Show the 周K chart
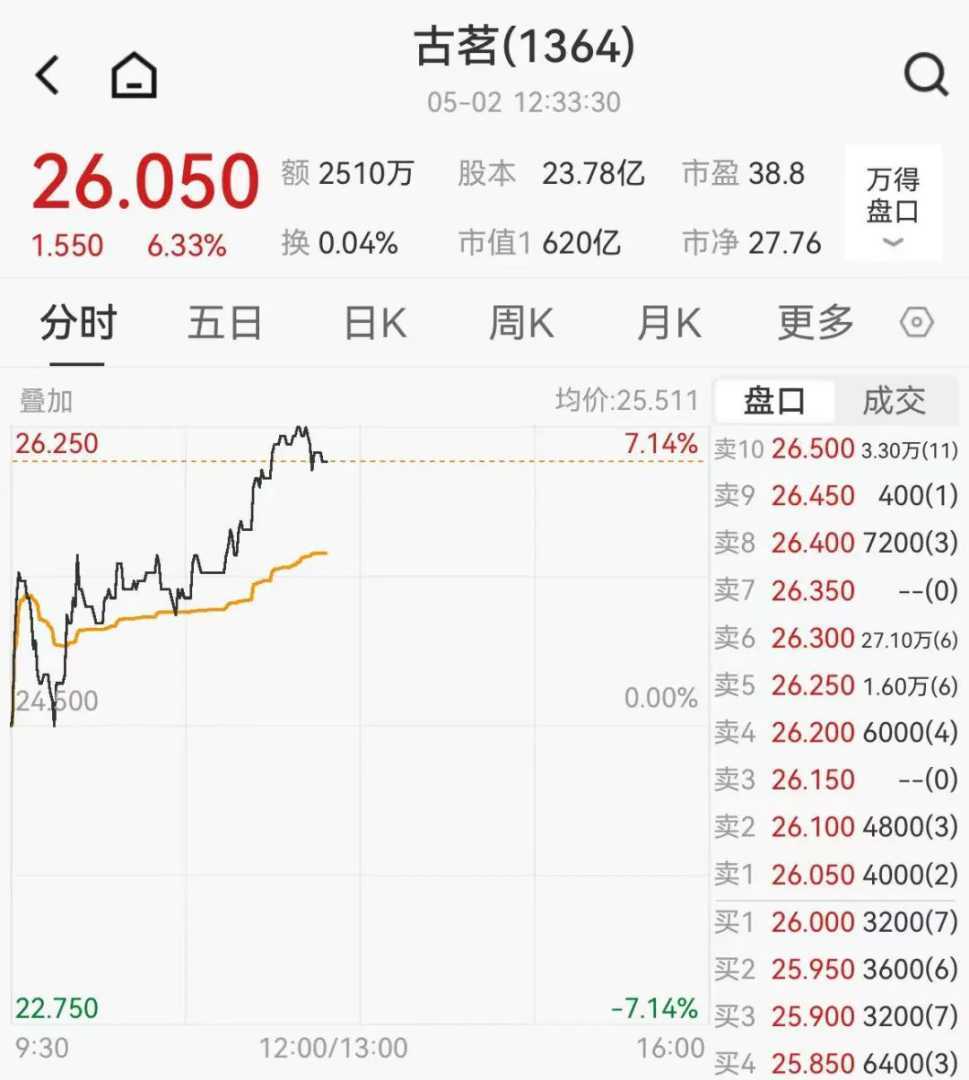Viewport: 969px width, 1080px height. (521, 324)
